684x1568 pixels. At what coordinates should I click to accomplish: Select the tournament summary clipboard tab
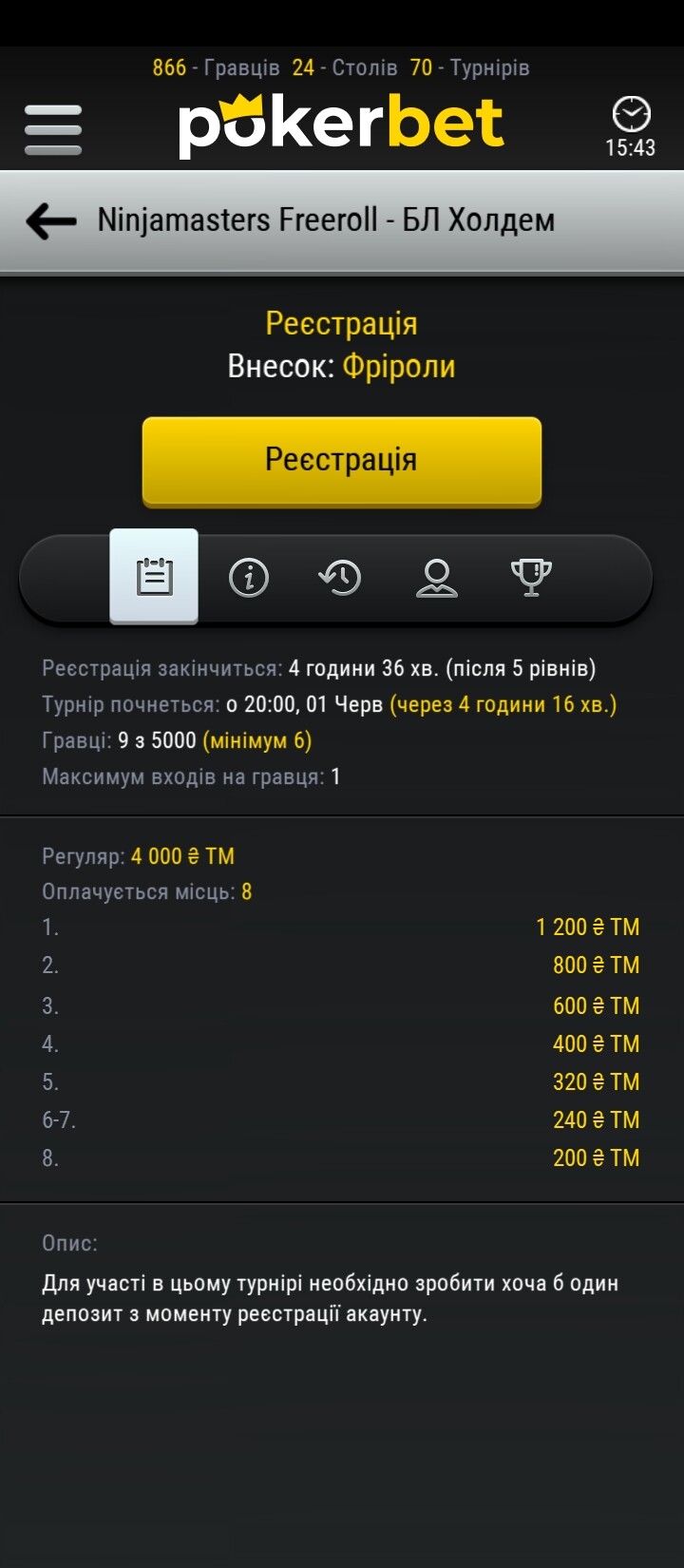(154, 576)
